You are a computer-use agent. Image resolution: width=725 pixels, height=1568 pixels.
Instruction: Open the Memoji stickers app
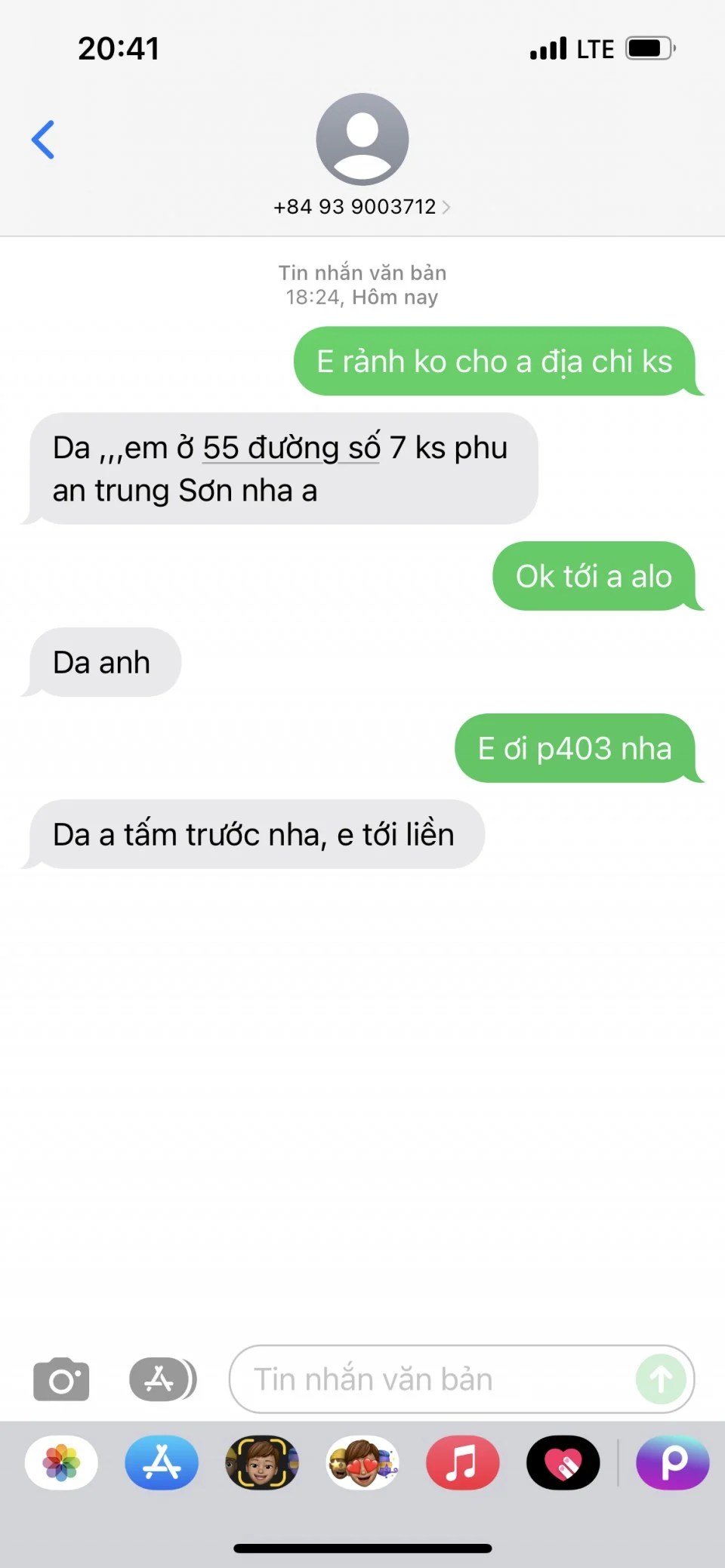(362, 1462)
